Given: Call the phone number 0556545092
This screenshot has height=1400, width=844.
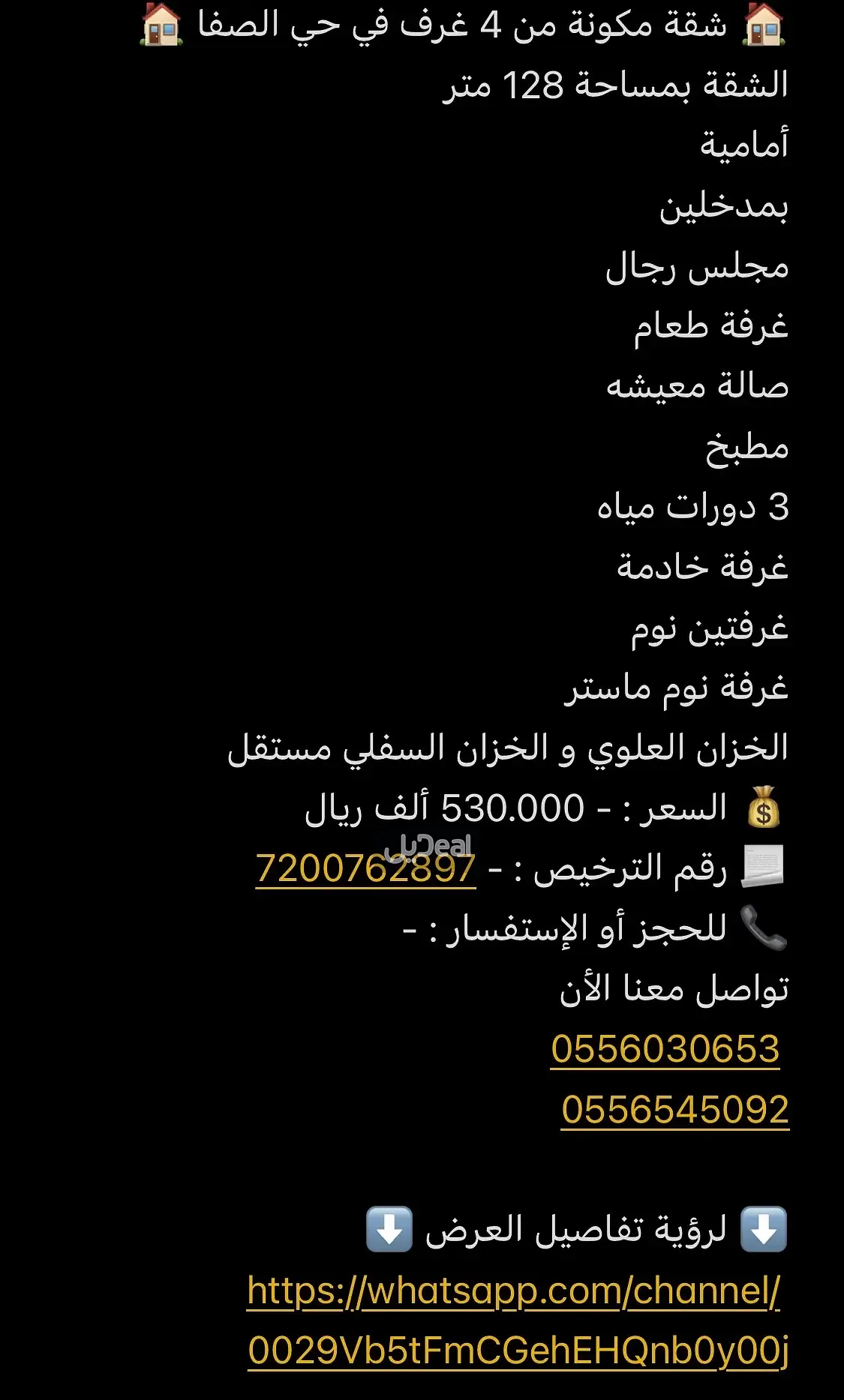Looking at the screenshot, I should pyautogui.click(x=674, y=1110).
